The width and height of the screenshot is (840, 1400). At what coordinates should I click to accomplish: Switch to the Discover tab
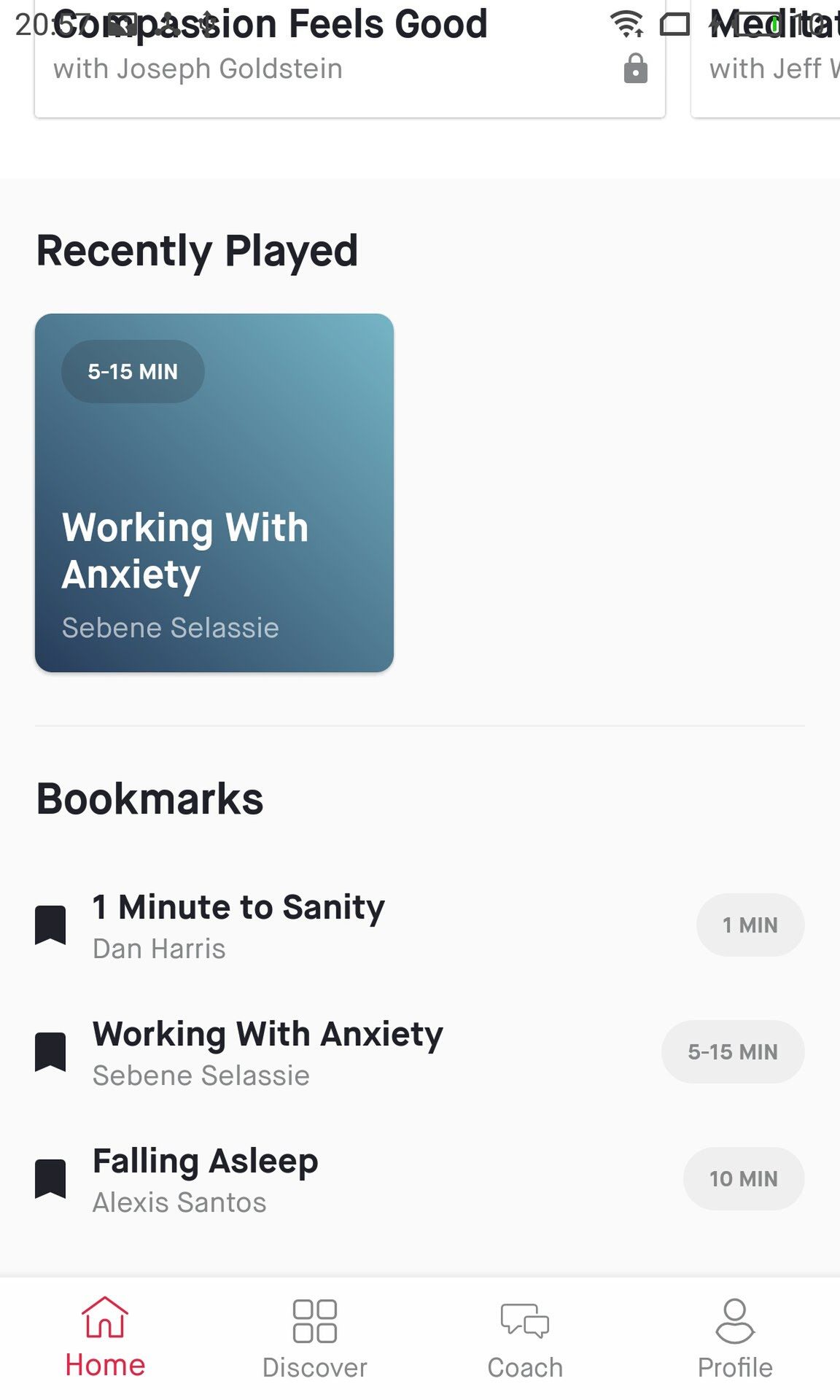(315, 1339)
